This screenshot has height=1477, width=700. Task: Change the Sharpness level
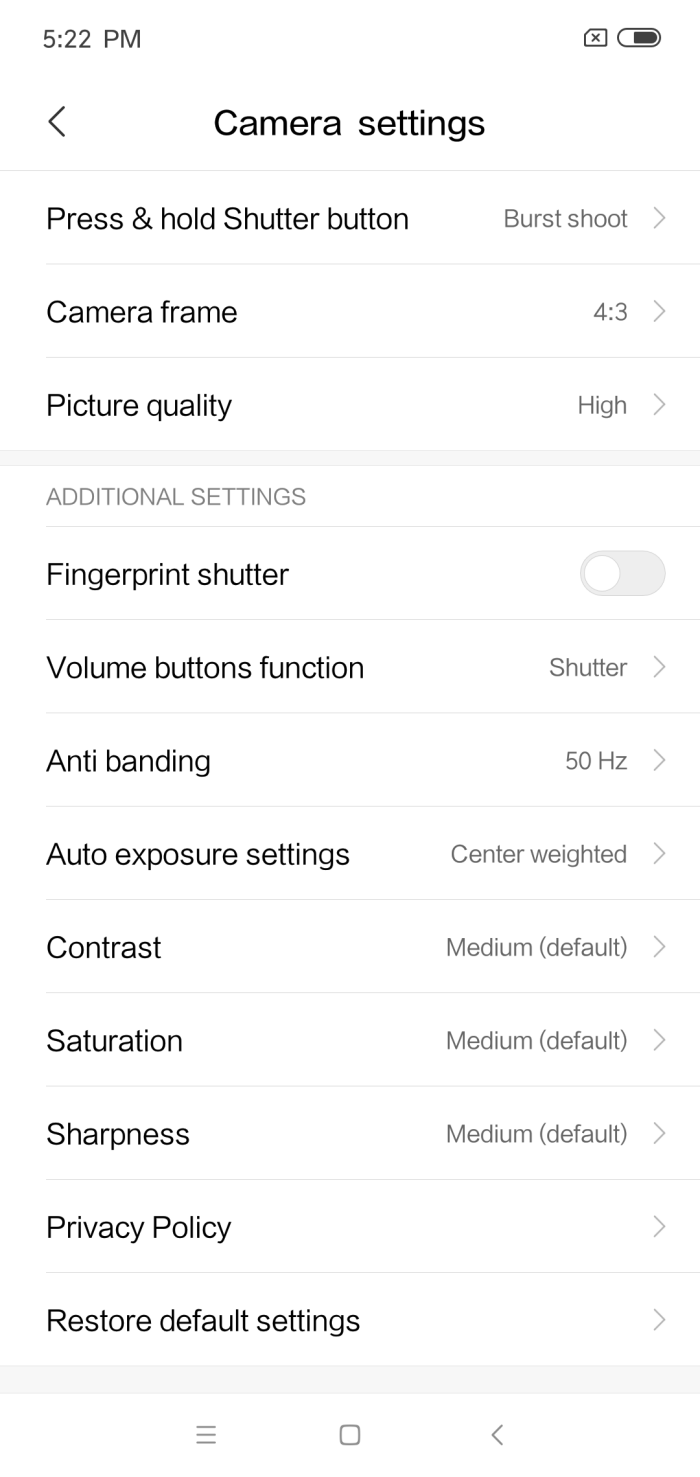[350, 1134]
